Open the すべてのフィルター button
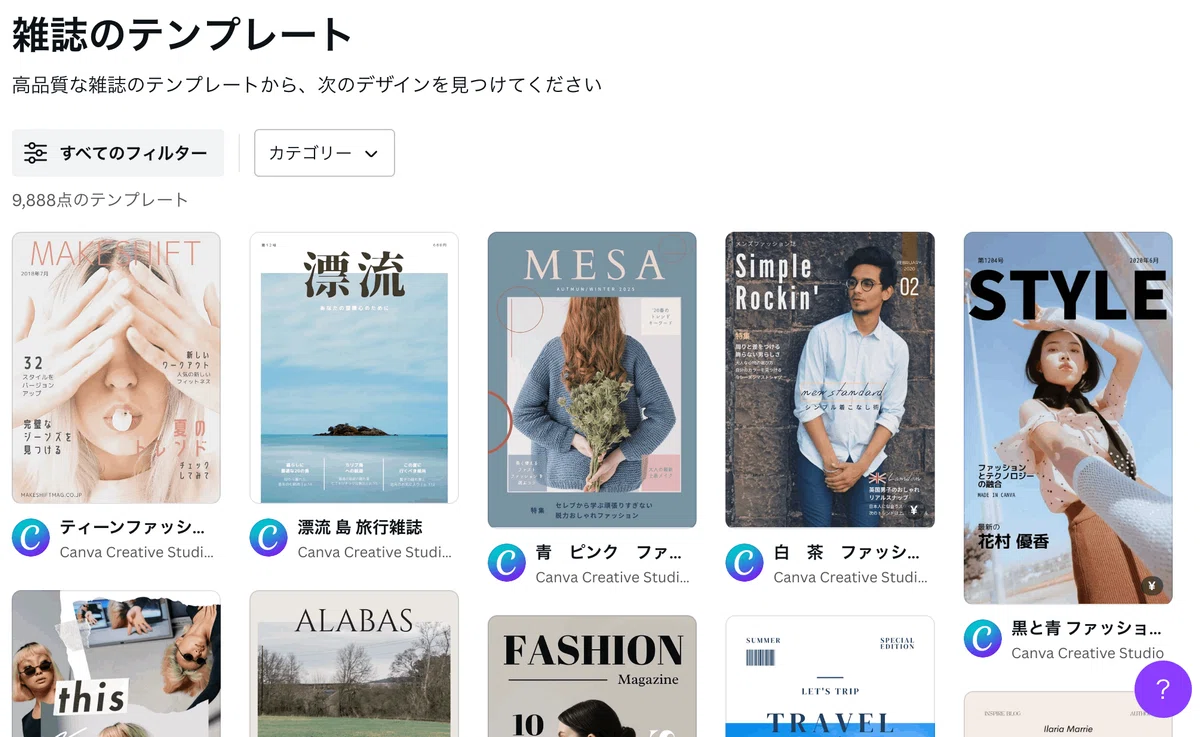The width and height of the screenshot is (1200, 737). [x=118, y=153]
